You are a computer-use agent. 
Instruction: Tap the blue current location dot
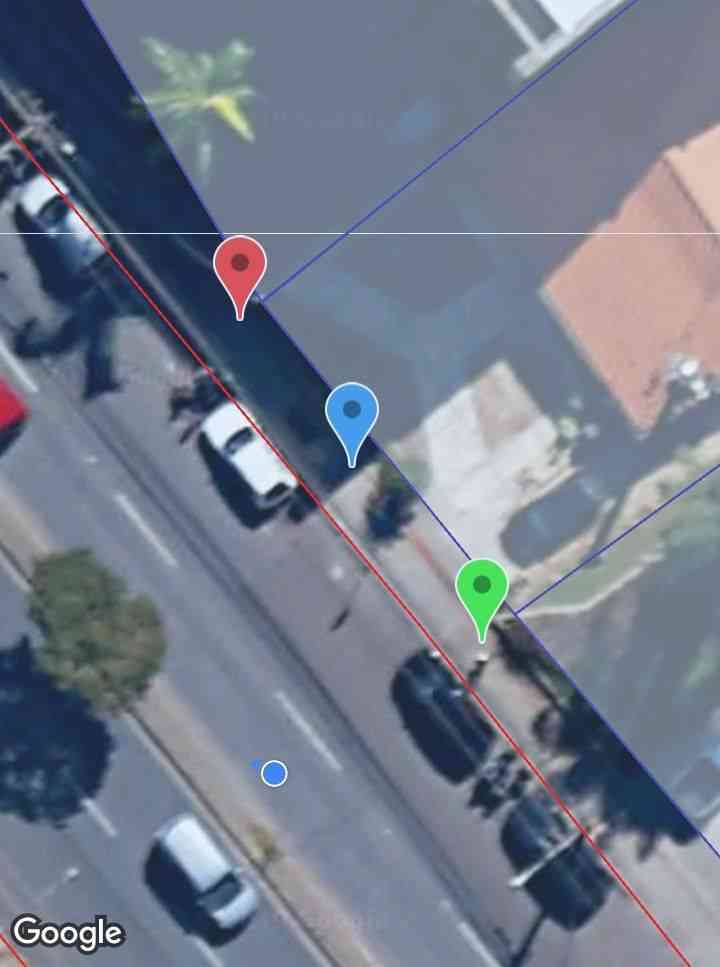click(x=274, y=773)
